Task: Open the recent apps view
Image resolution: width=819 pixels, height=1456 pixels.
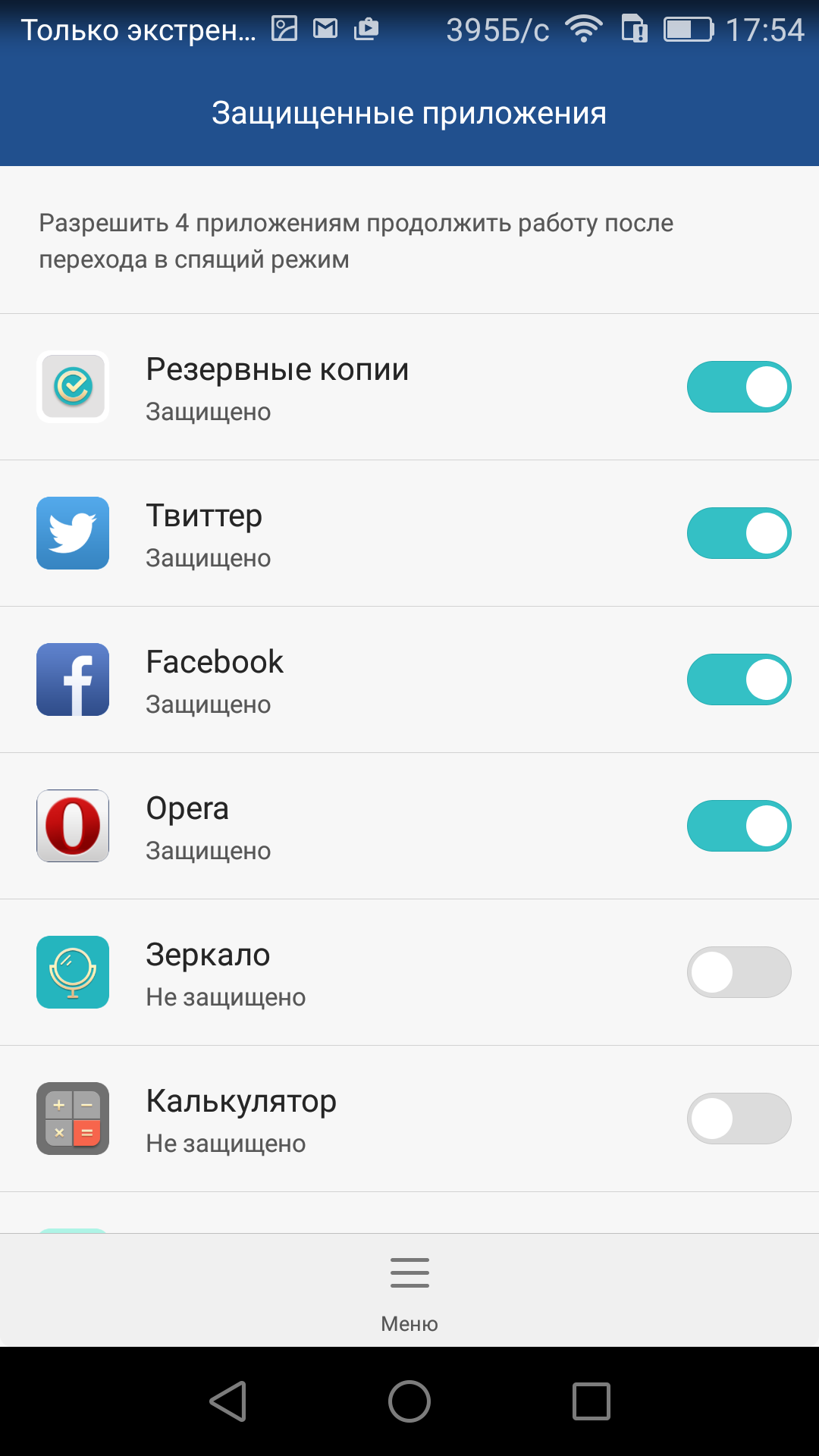Action: point(591,1401)
